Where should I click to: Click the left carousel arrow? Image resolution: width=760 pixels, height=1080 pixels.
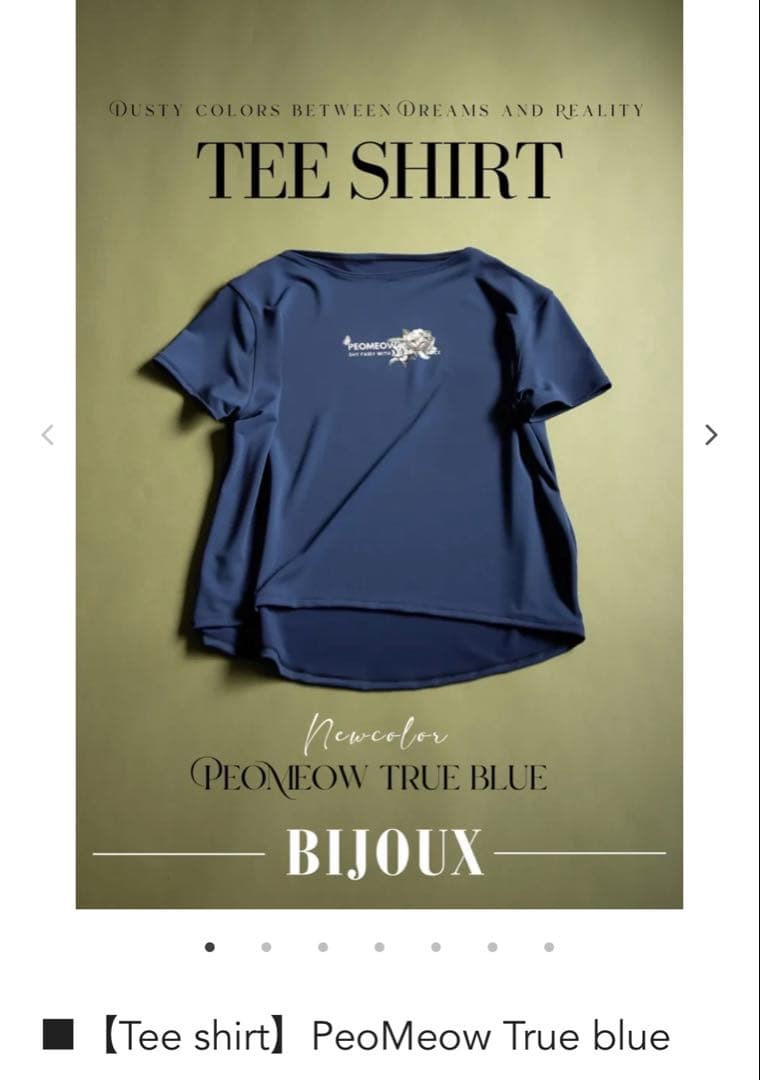(x=48, y=434)
